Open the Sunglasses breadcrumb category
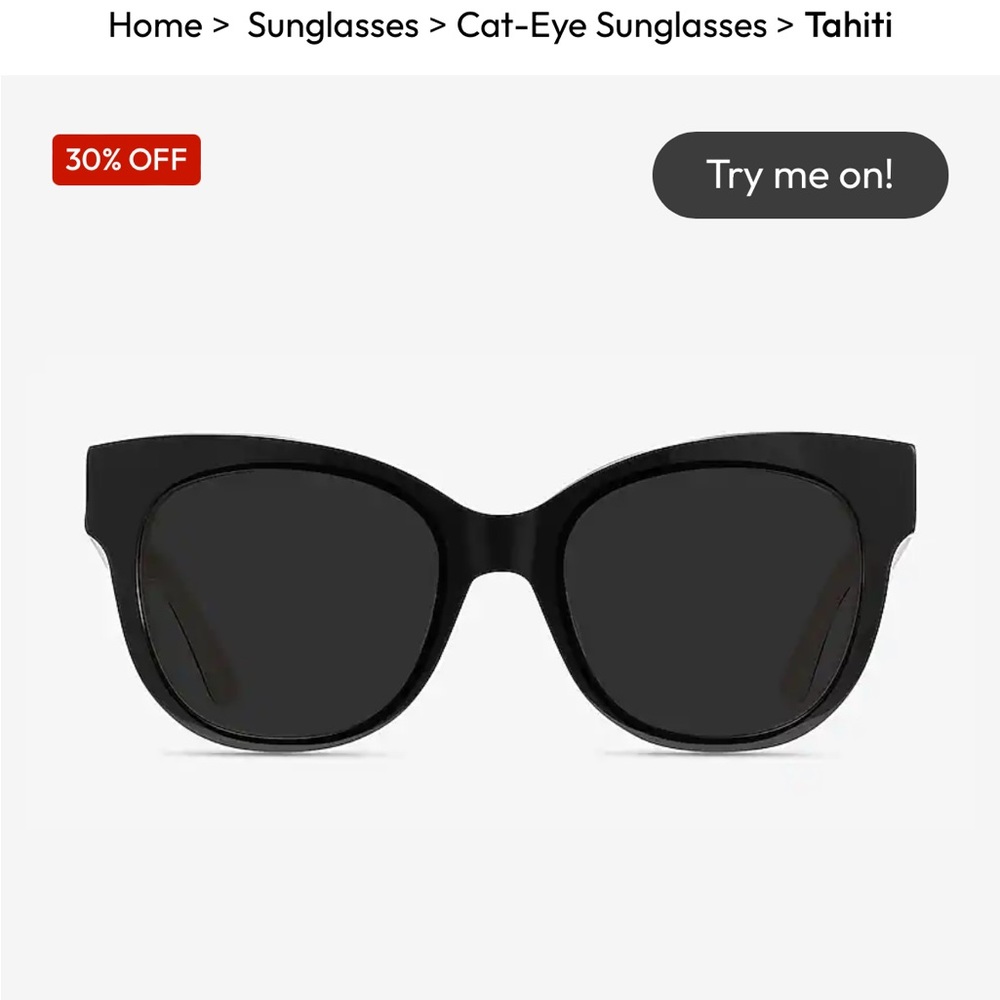Image resolution: width=1000 pixels, height=1000 pixels. coord(333,25)
